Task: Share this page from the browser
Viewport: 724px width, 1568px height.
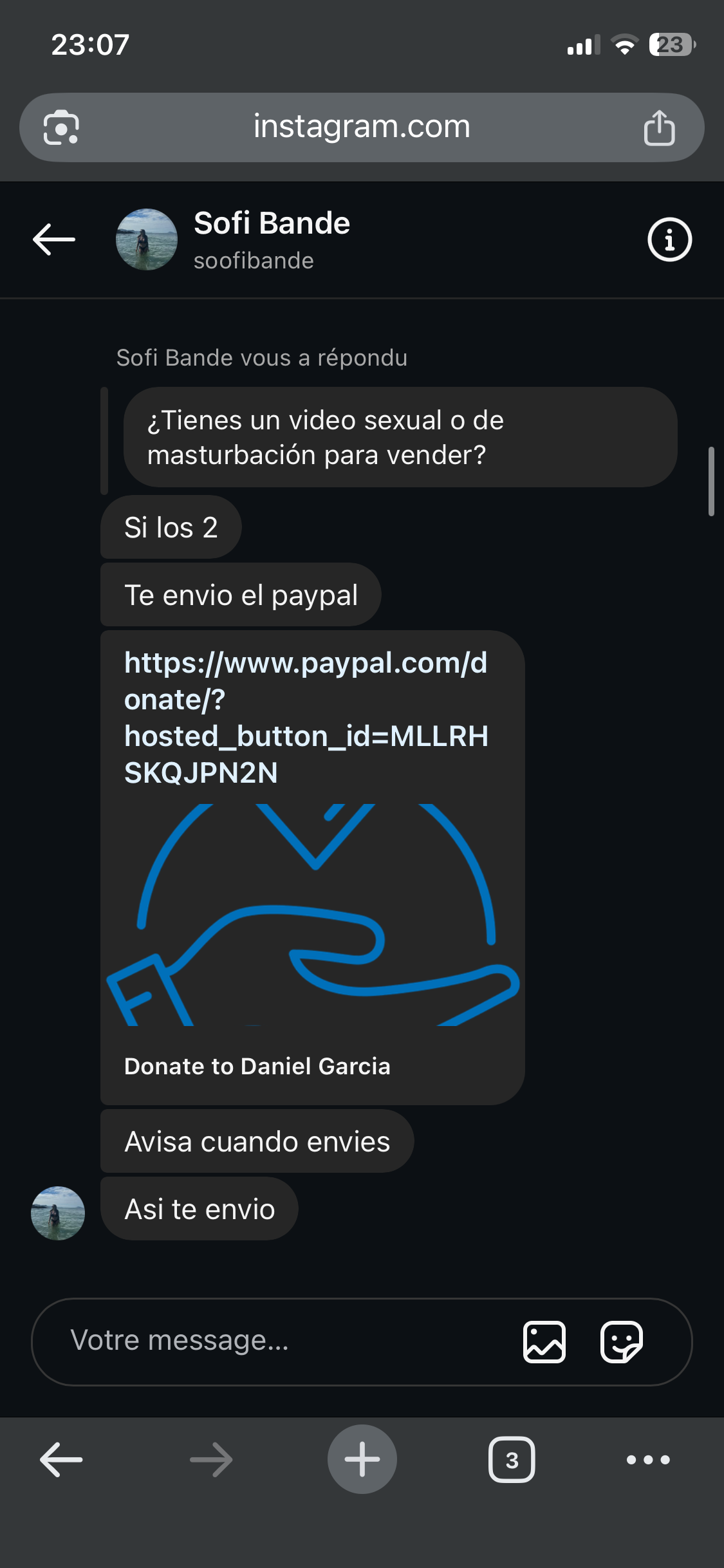Action: click(x=659, y=127)
